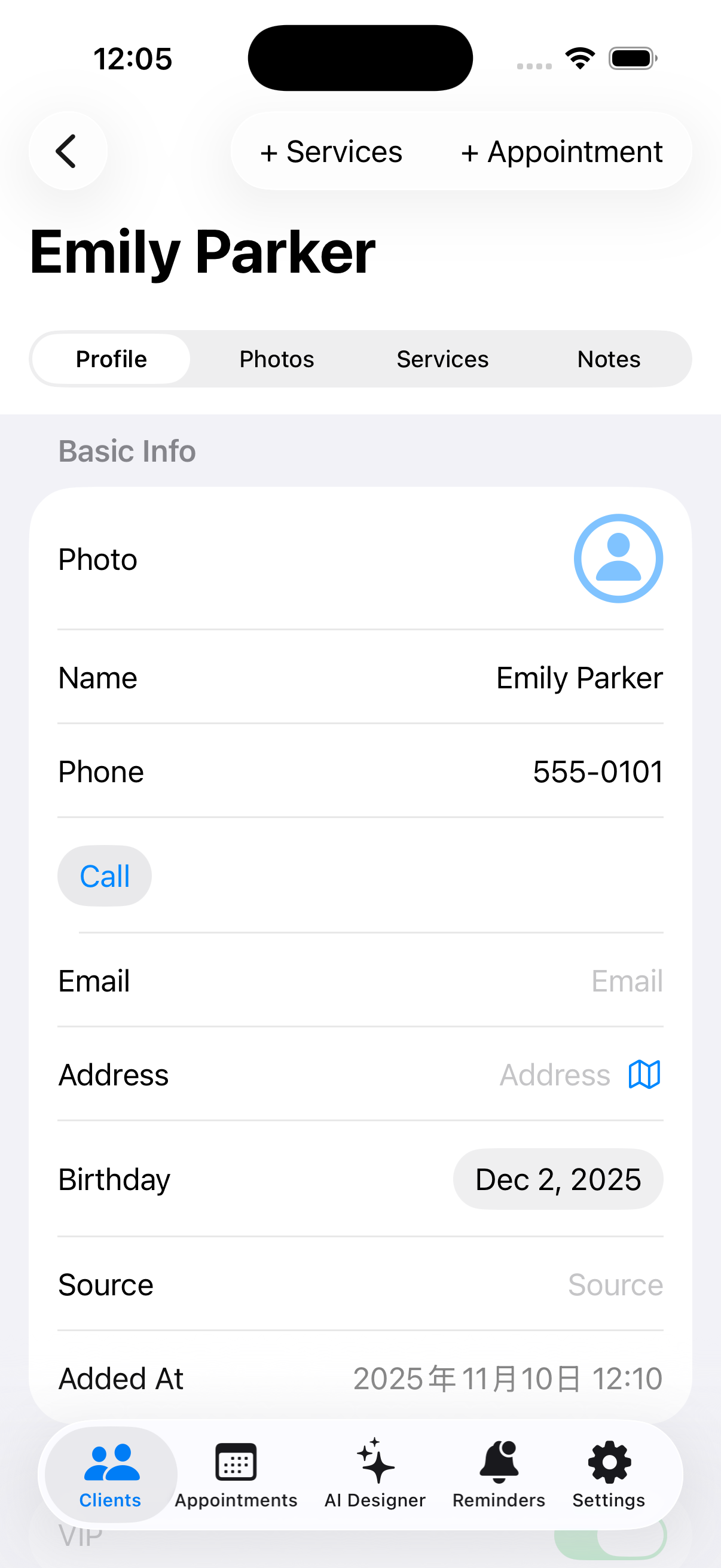Pick the birthday date Dec 2, 2025

click(558, 1179)
